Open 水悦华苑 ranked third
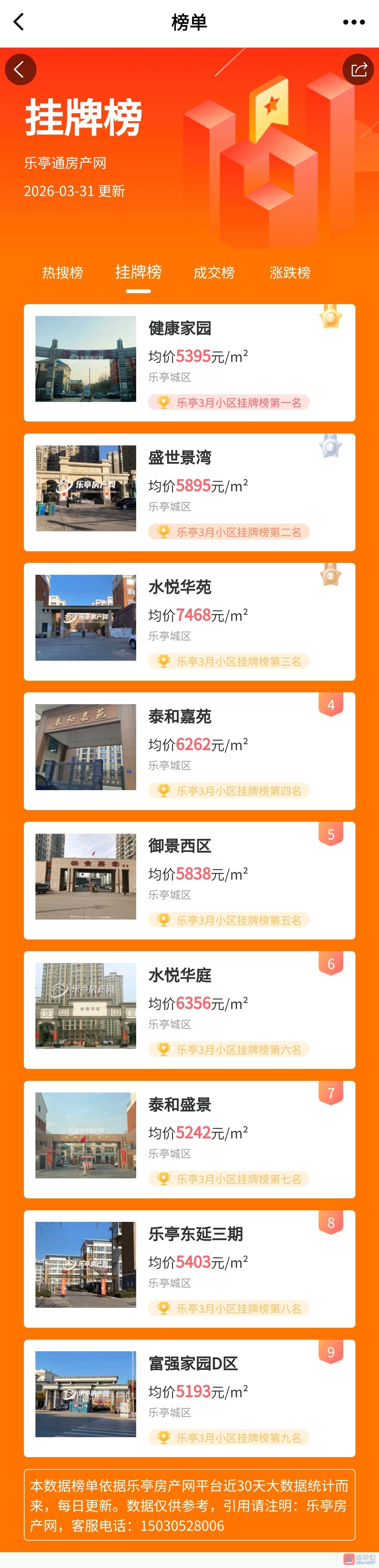This screenshot has height=1568, width=379. point(189,621)
